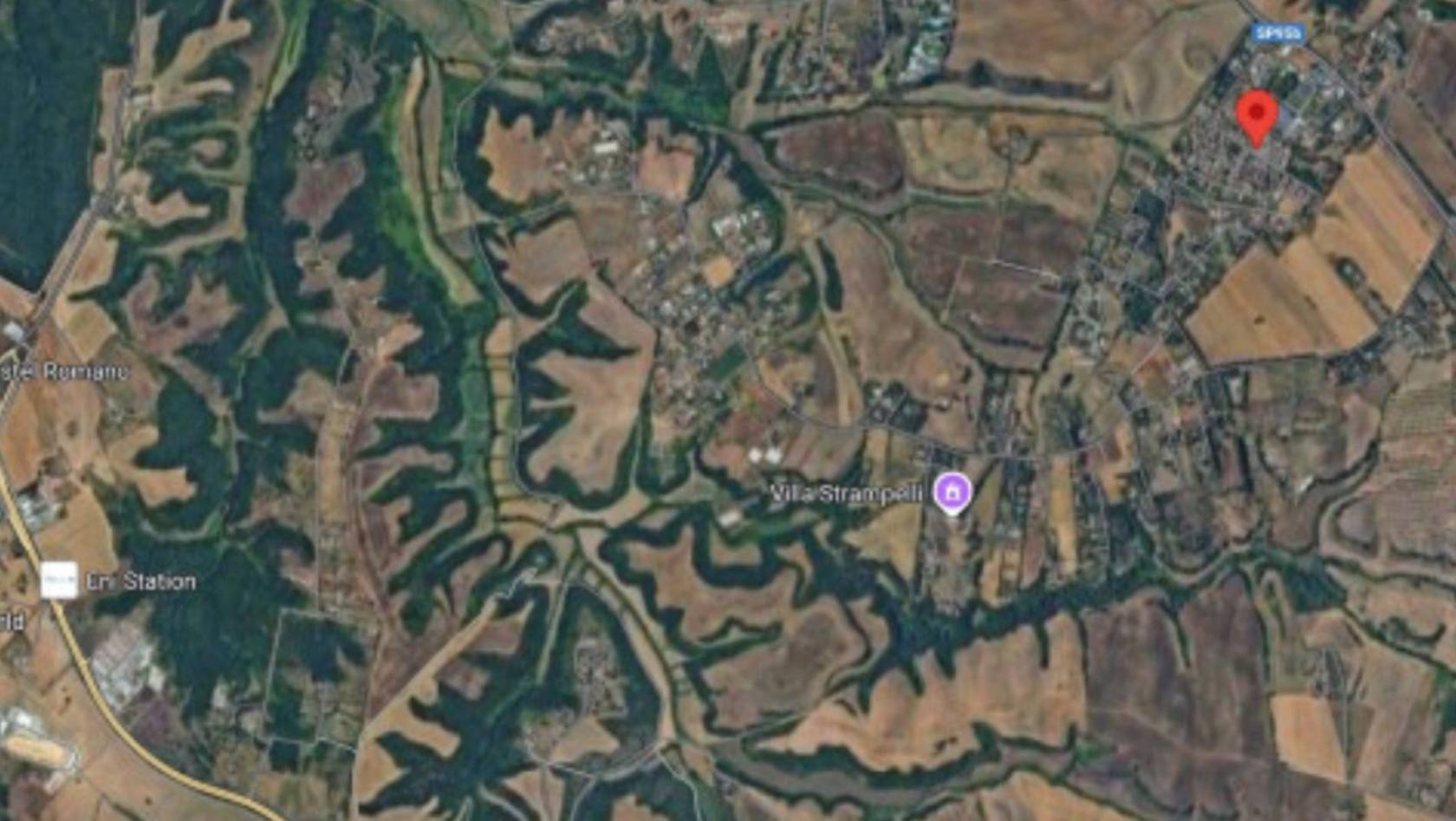Tap the red location pin
Screen dimensions: 1456x821
tap(1256, 115)
